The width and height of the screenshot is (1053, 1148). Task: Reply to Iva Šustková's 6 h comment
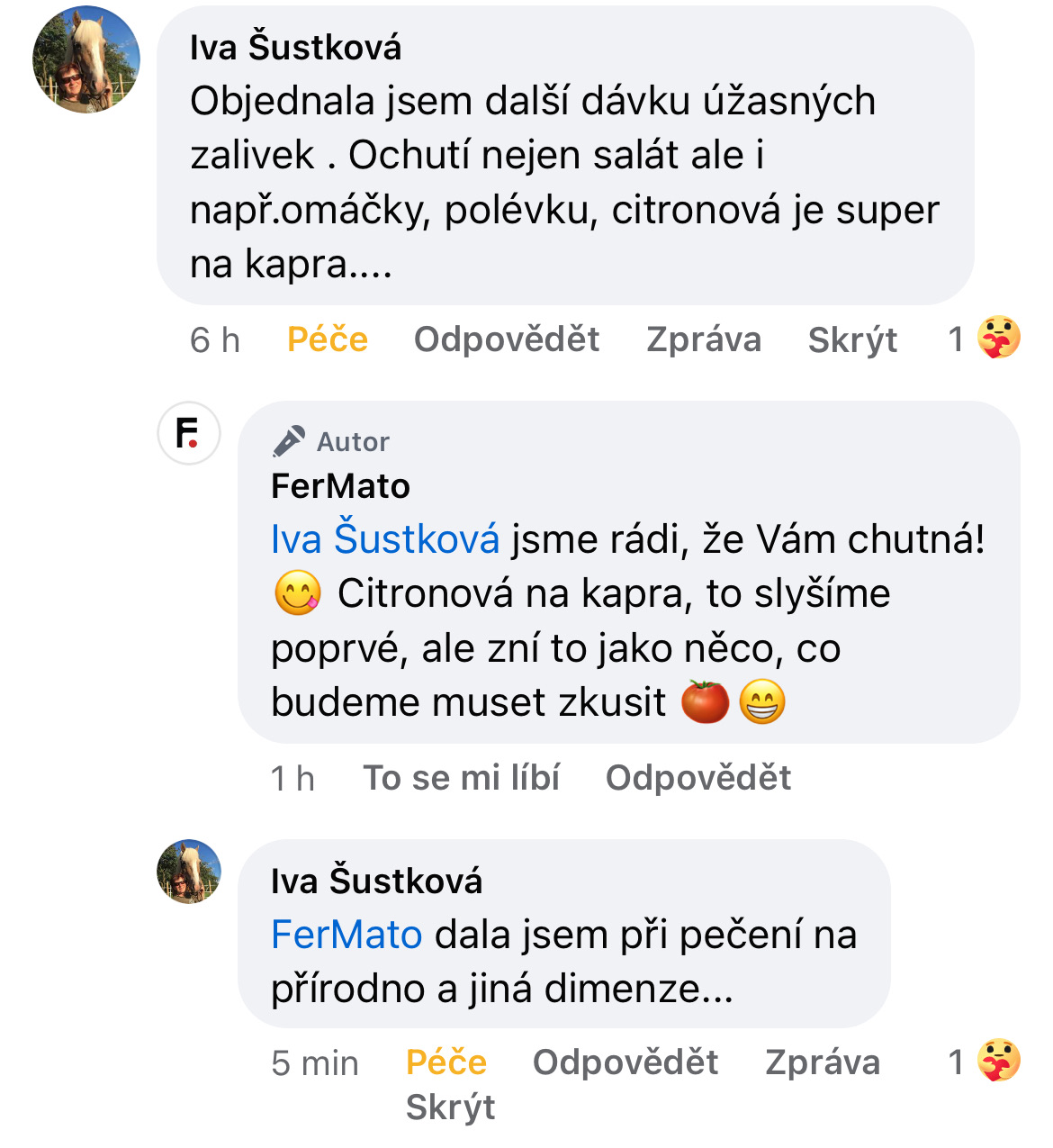coord(507,339)
